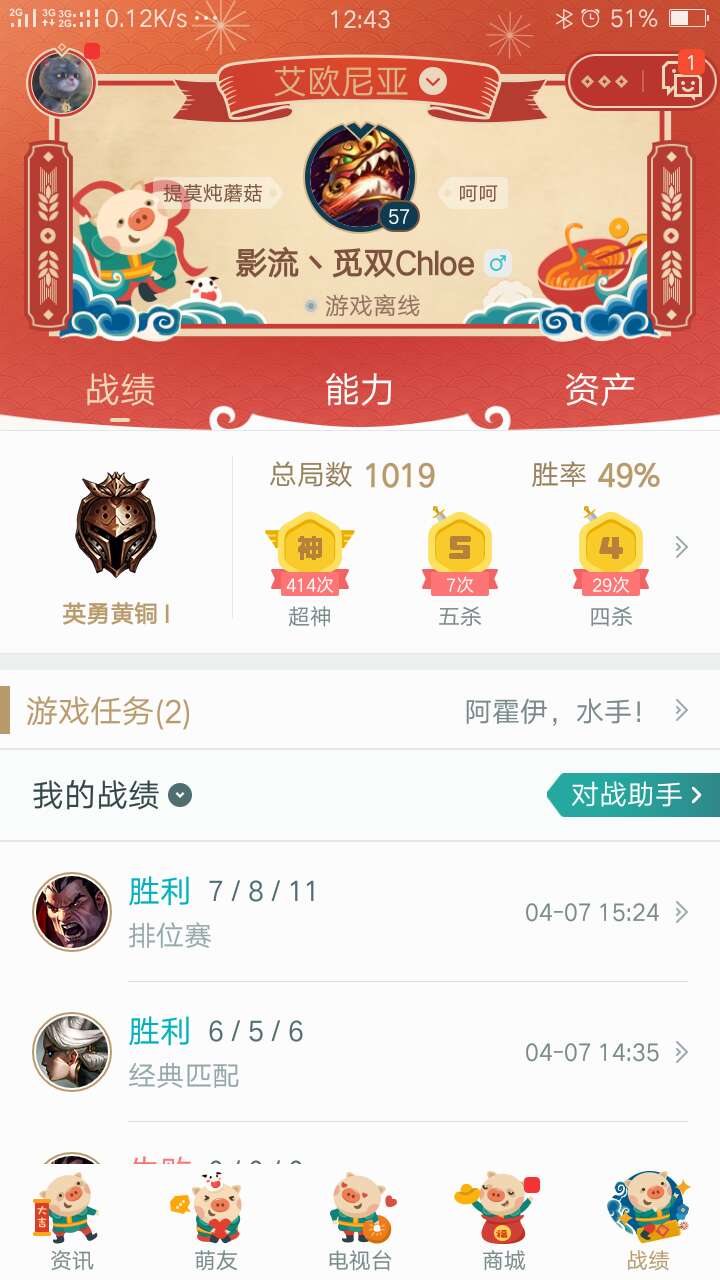Viewport: 720px width, 1280px height.
Task: Expand the 我的战绩 filter dropdown
Action: pos(180,796)
